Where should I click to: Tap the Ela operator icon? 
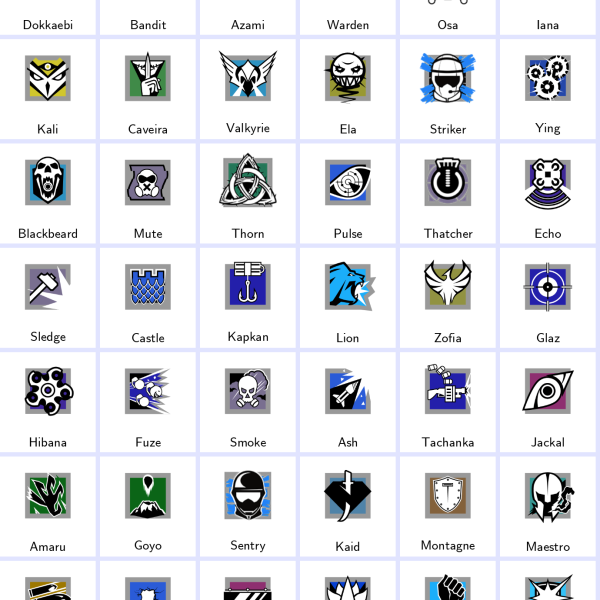[x=348, y=80]
